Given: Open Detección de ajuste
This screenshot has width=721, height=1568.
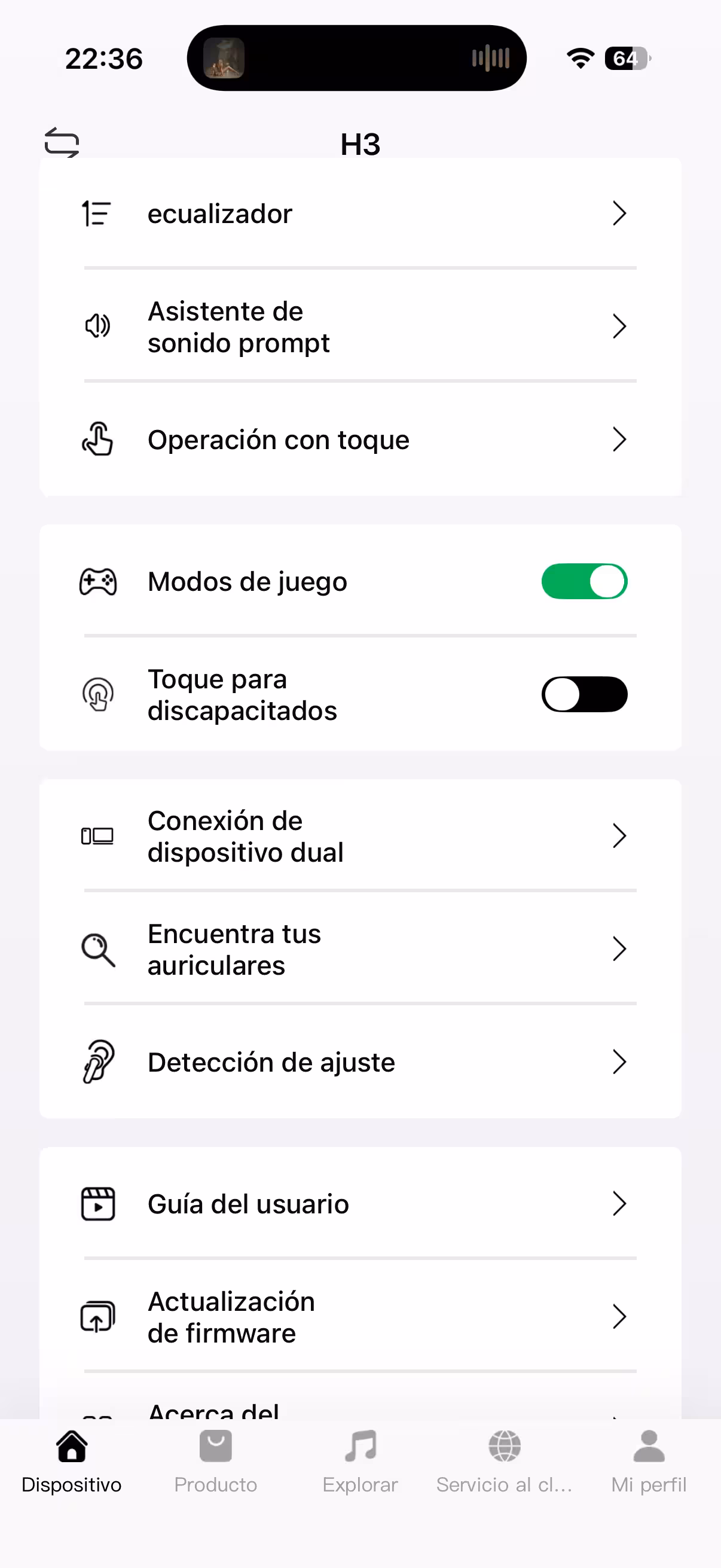Looking at the screenshot, I should [359, 1062].
